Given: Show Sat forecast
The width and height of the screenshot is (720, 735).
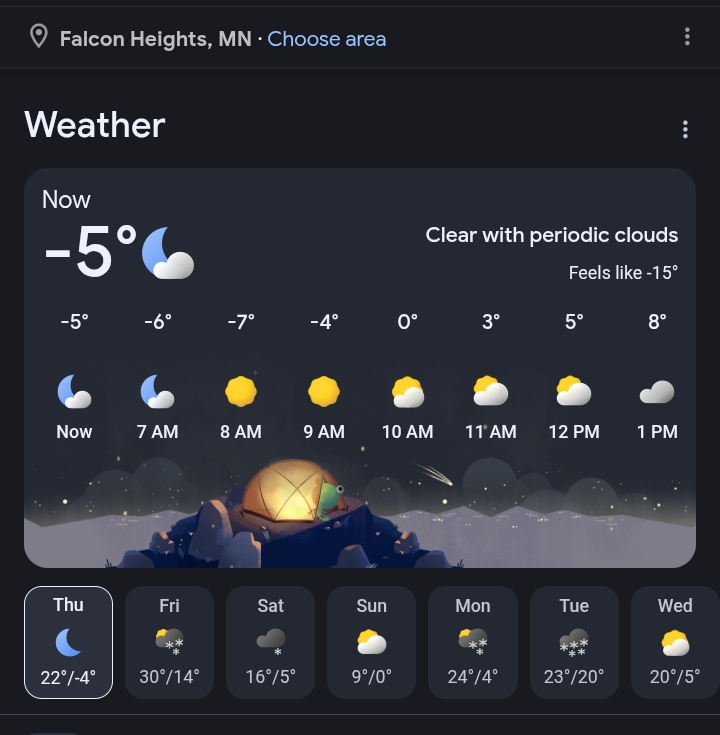Looking at the screenshot, I should click(270, 642).
